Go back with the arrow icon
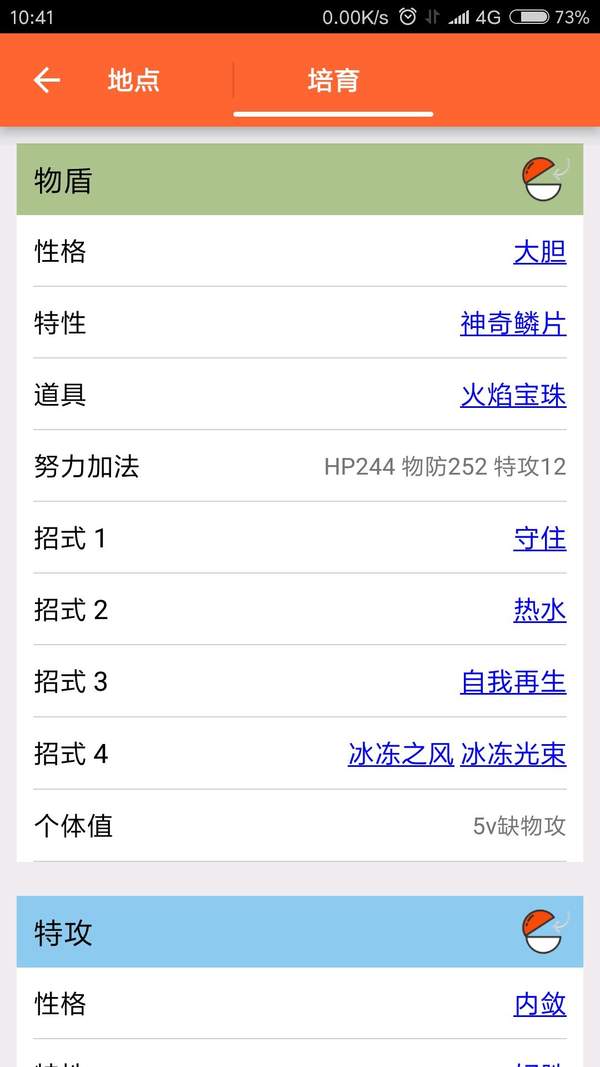 (47, 80)
